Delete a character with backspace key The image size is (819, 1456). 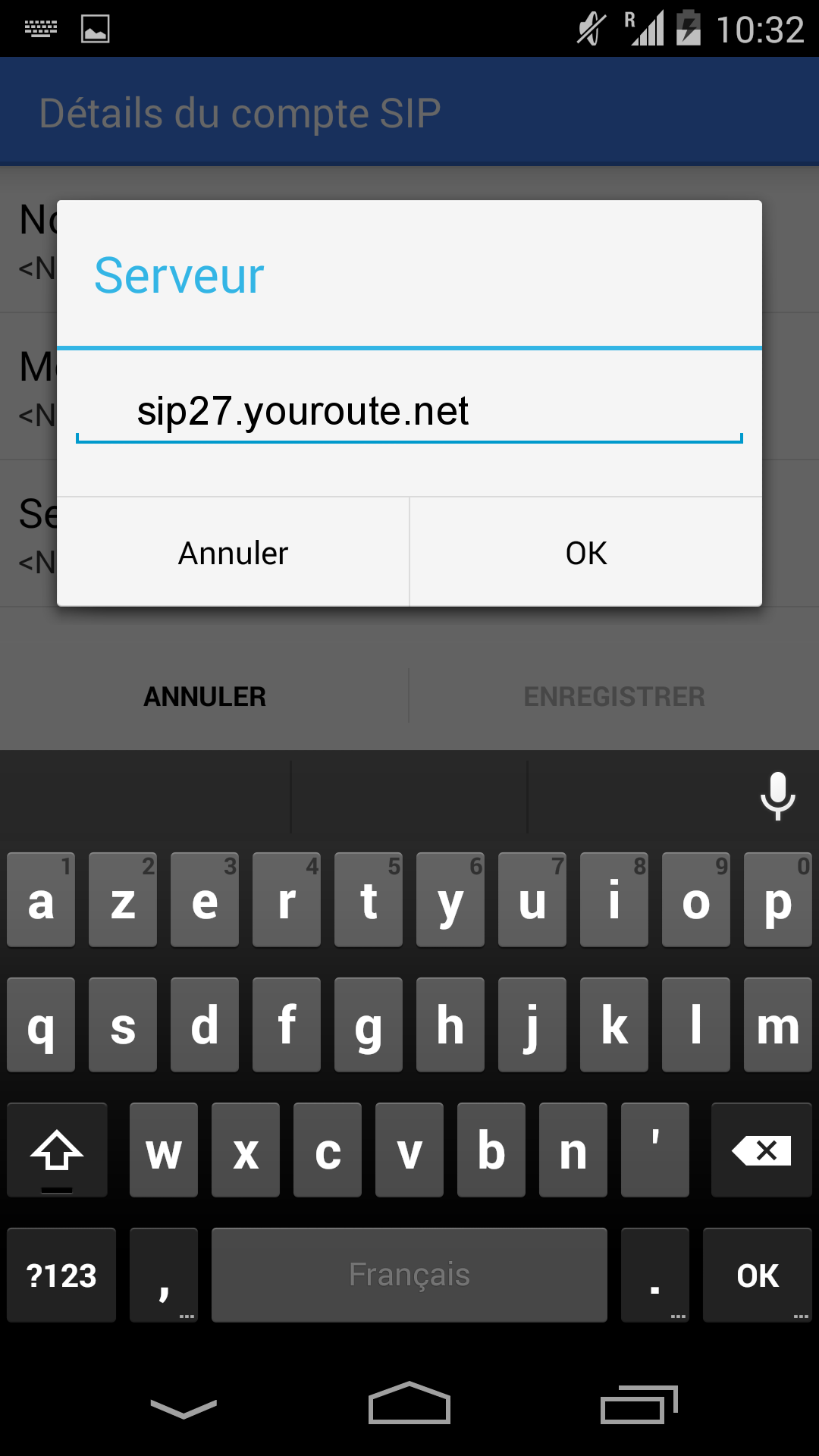pyautogui.click(x=761, y=1150)
